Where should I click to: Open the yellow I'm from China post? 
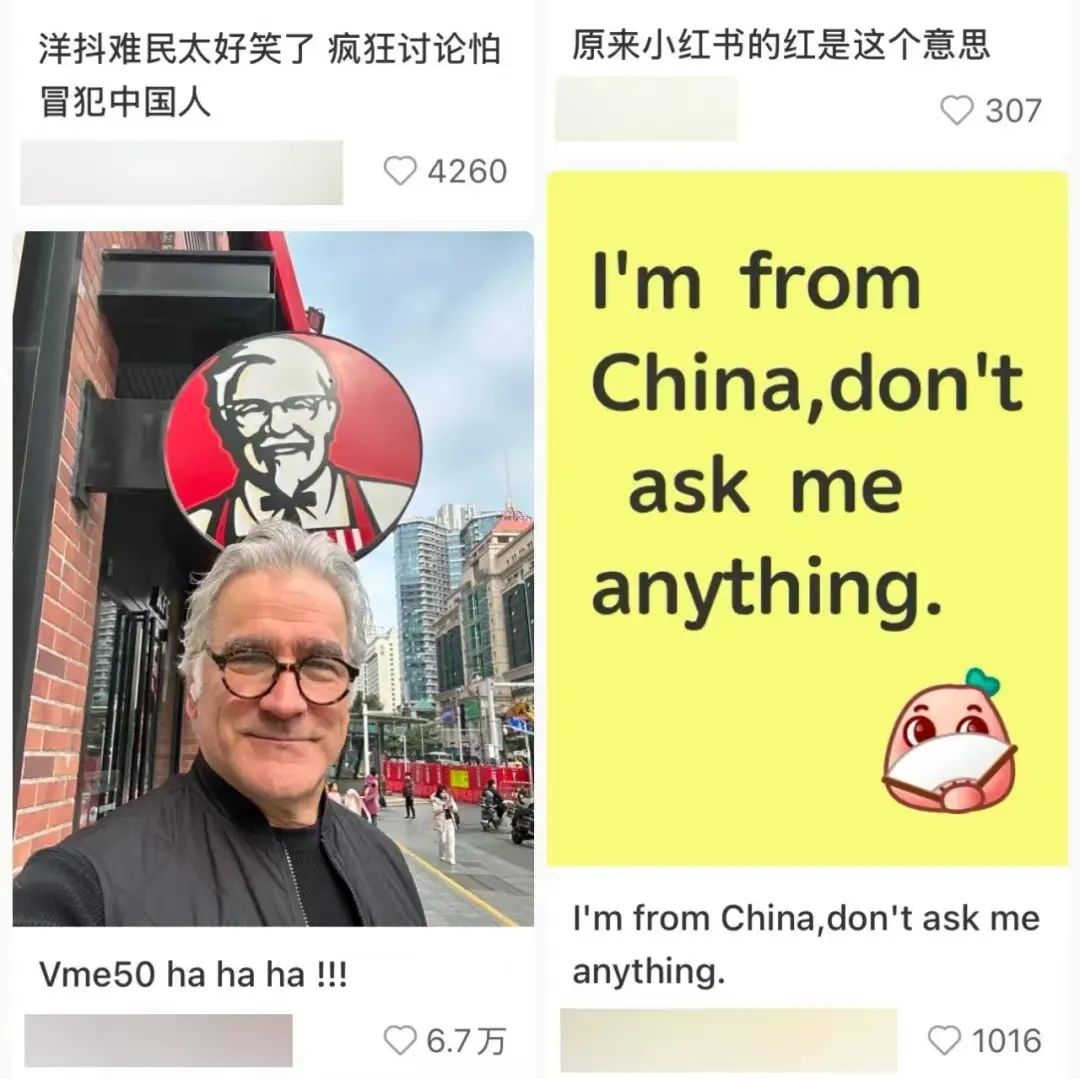pyautogui.click(x=807, y=518)
